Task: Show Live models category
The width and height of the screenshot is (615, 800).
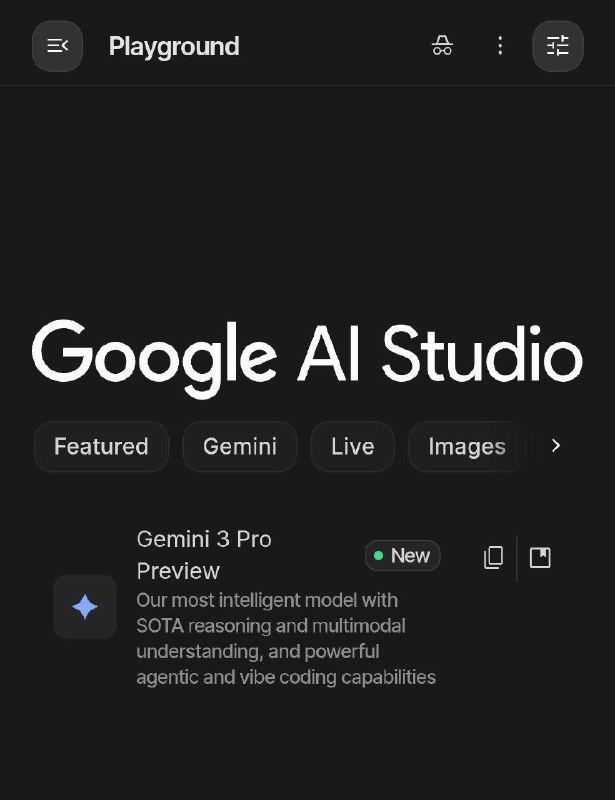Action: click(x=352, y=446)
